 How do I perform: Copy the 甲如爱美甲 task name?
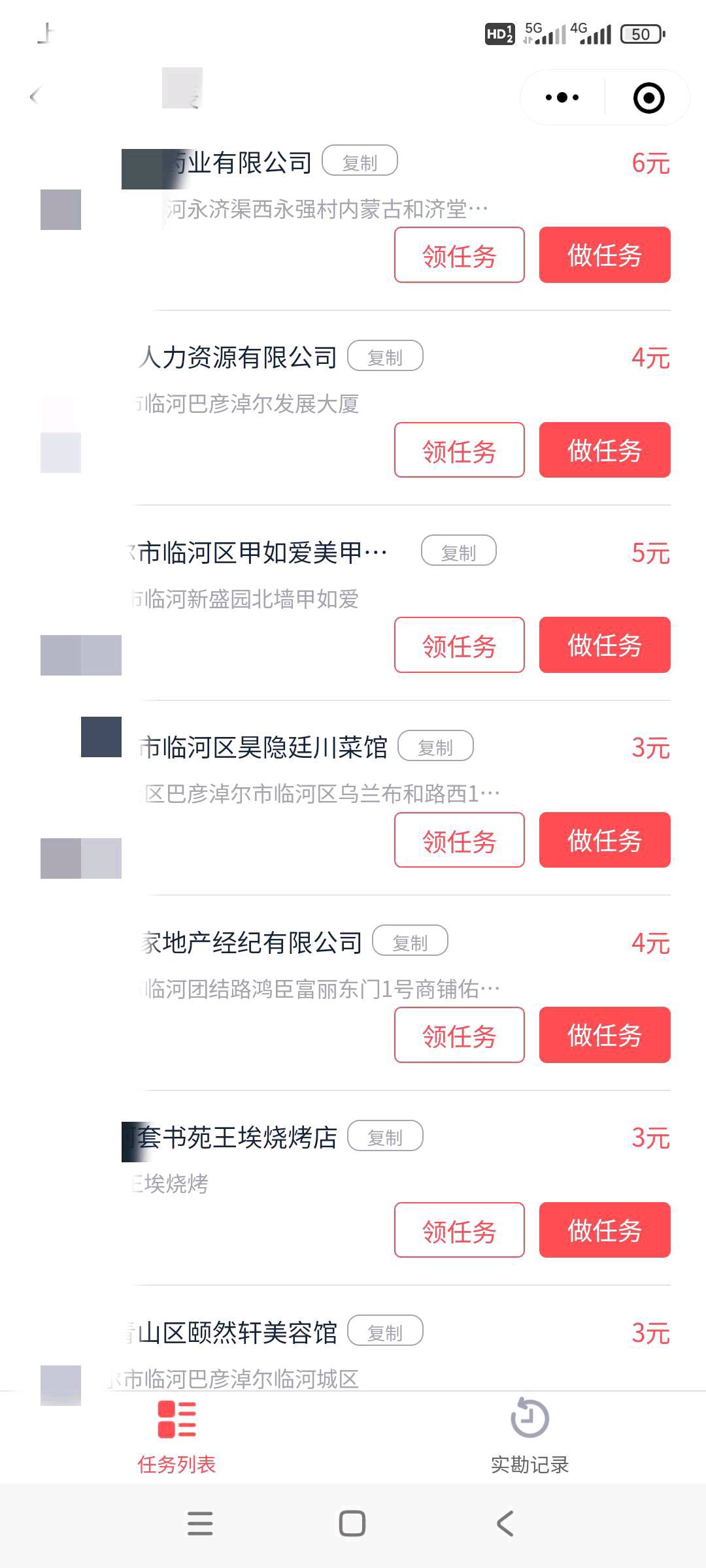click(458, 551)
